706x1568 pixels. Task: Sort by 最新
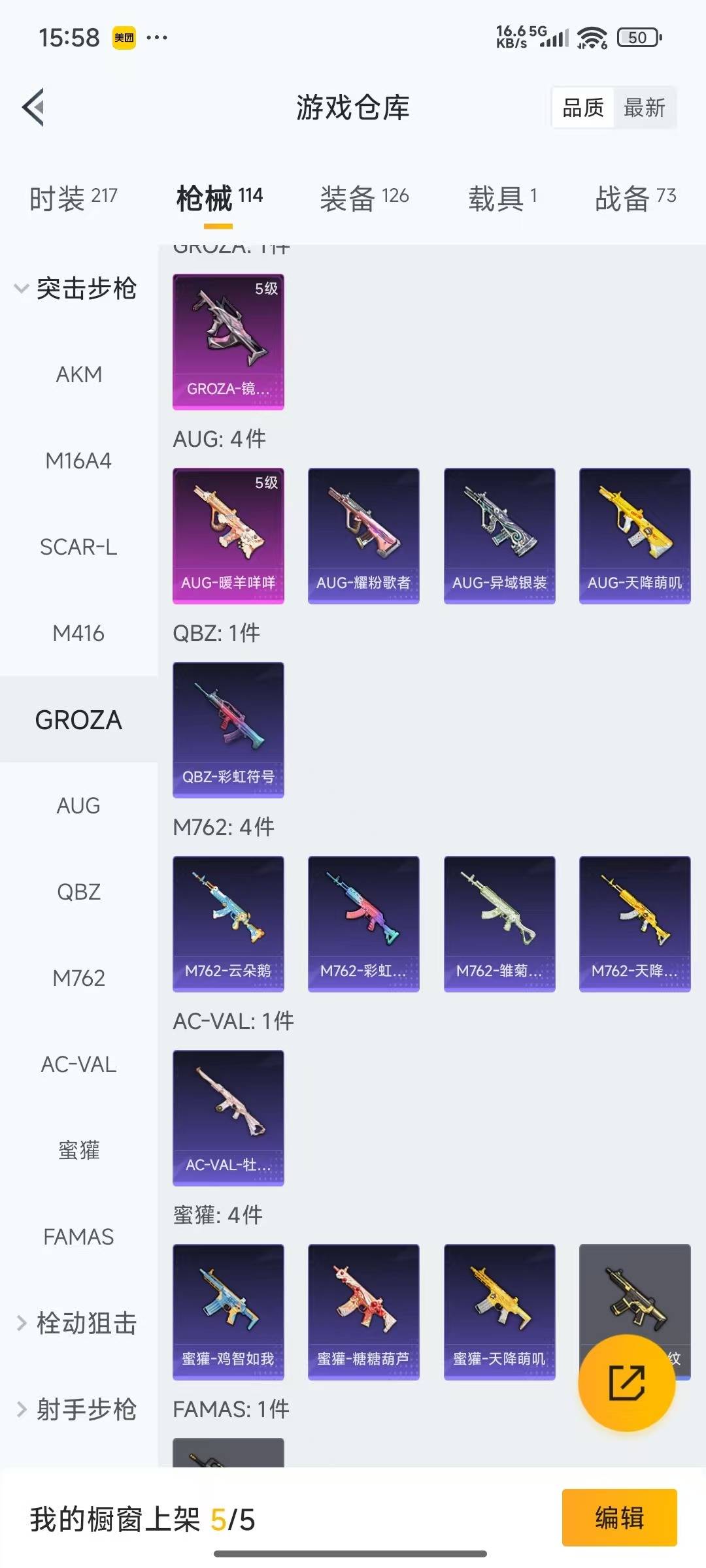pyautogui.click(x=644, y=108)
